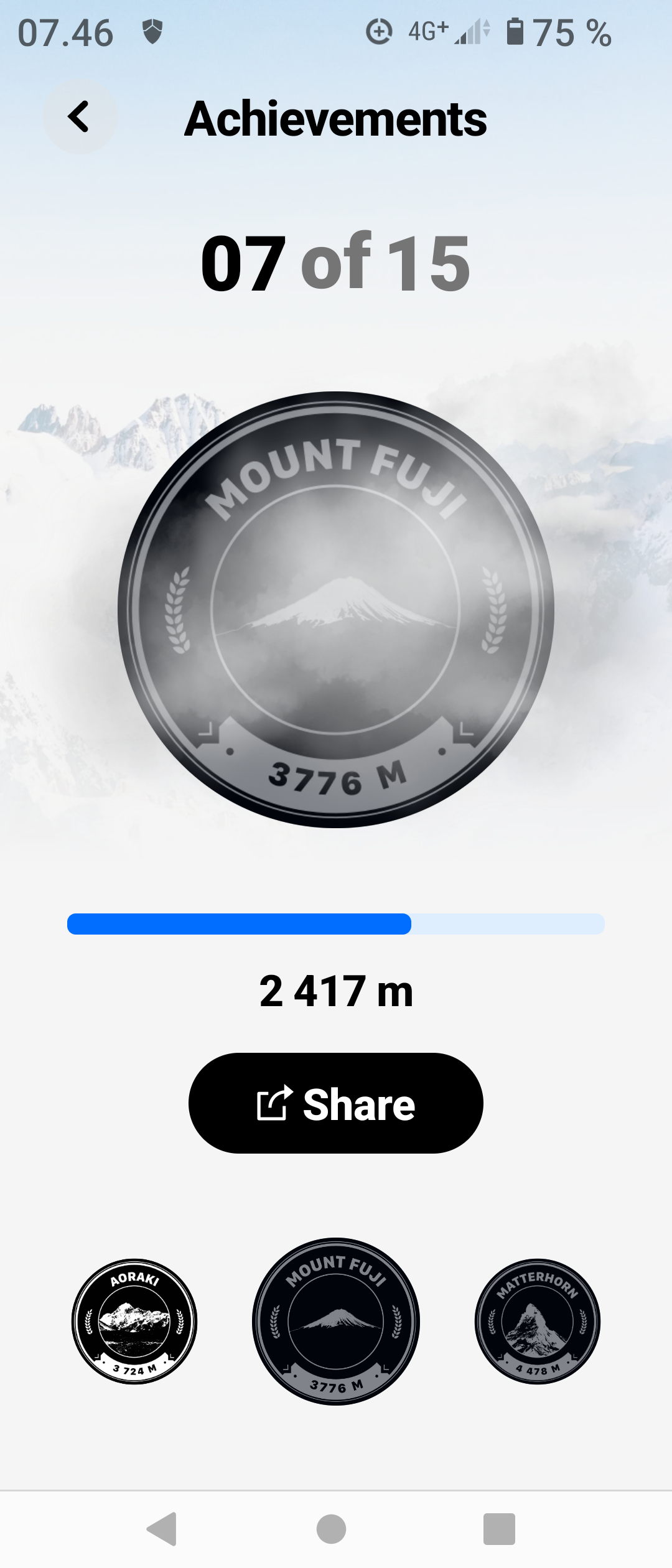Go back from the Achievements screen
The height and width of the screenshot is (1568, 672).
coord(79,117)
